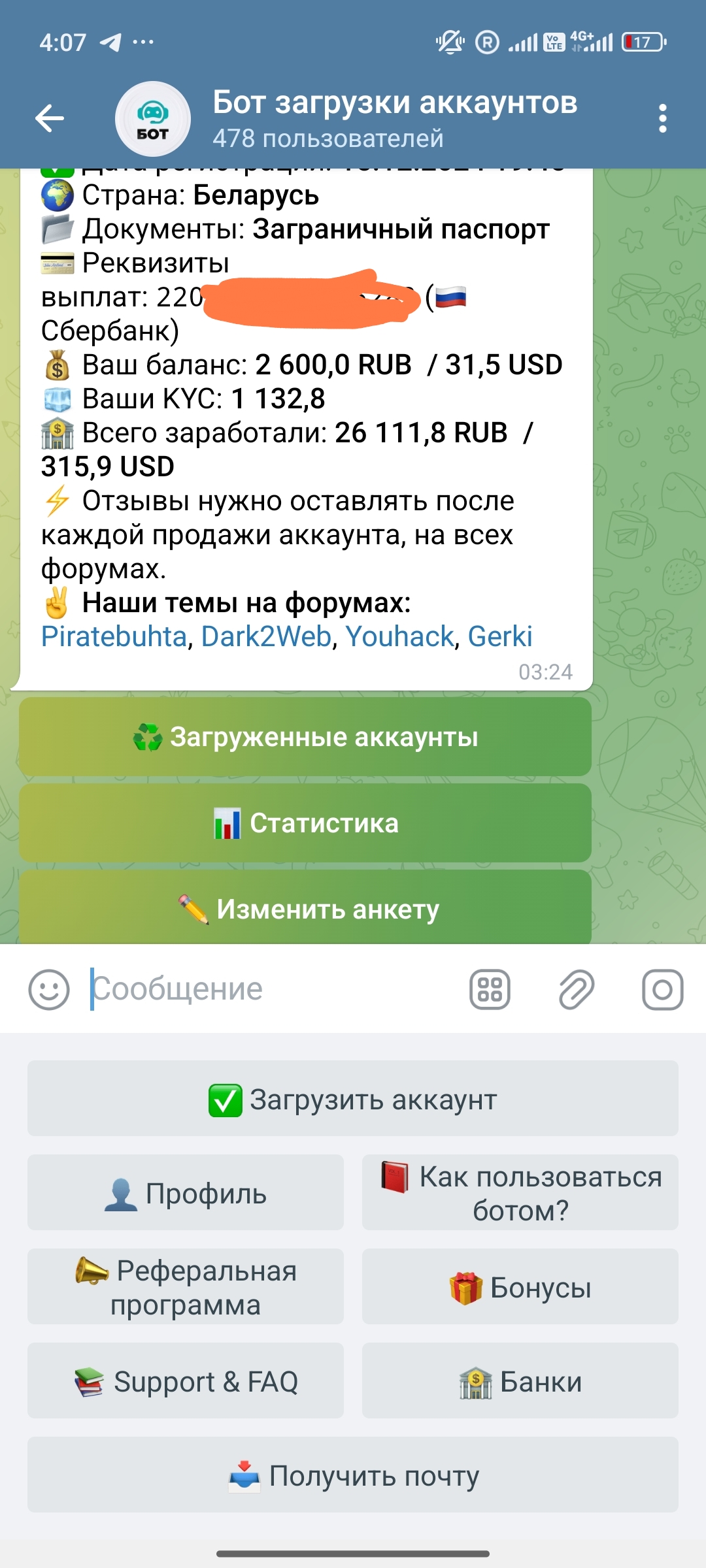Open the Dark2Web forum link
The image size is (706, 1568).
click(266, 636)
